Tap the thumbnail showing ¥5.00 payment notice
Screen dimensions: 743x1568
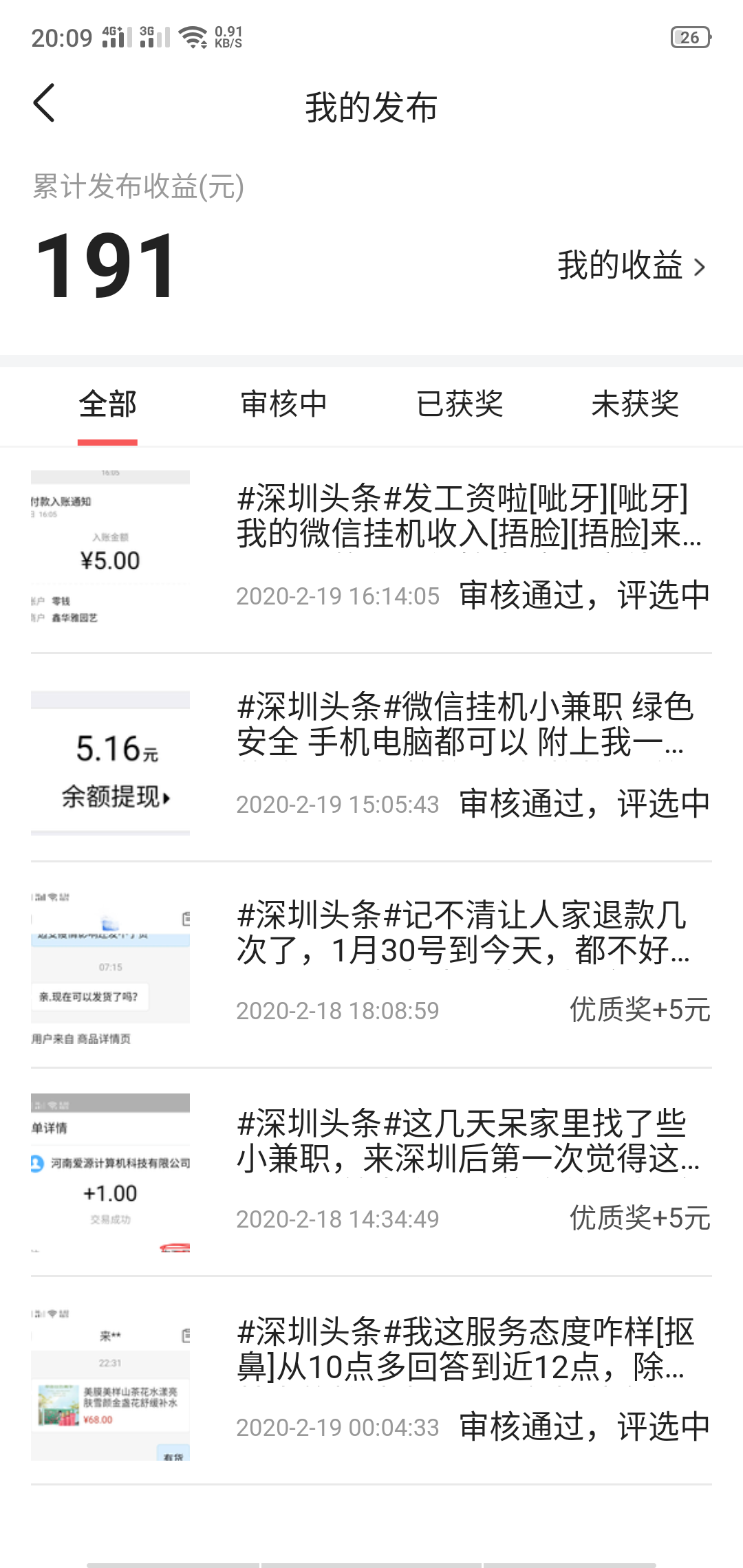tap(109, 550)
